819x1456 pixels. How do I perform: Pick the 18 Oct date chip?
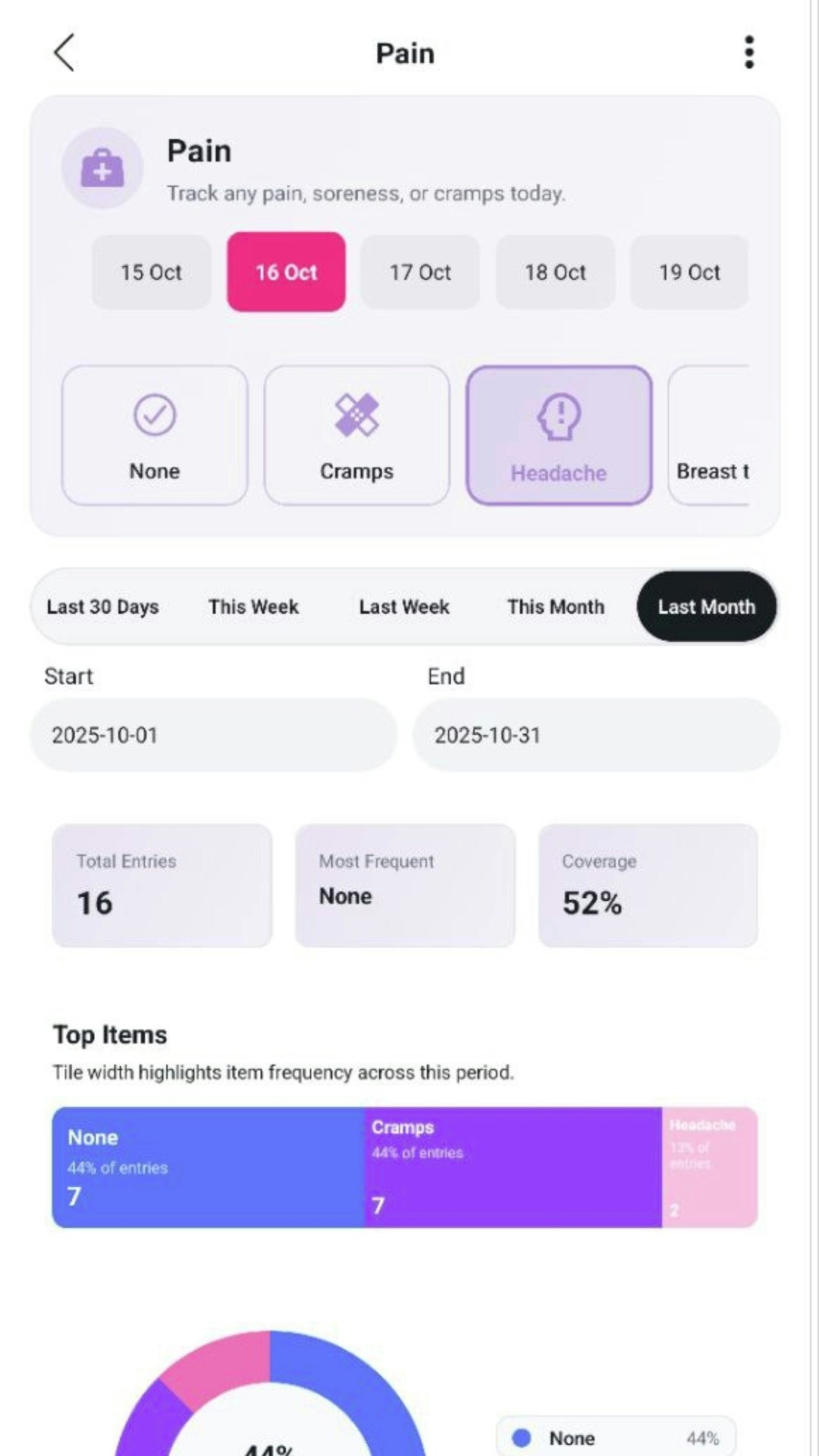[555, 272]
